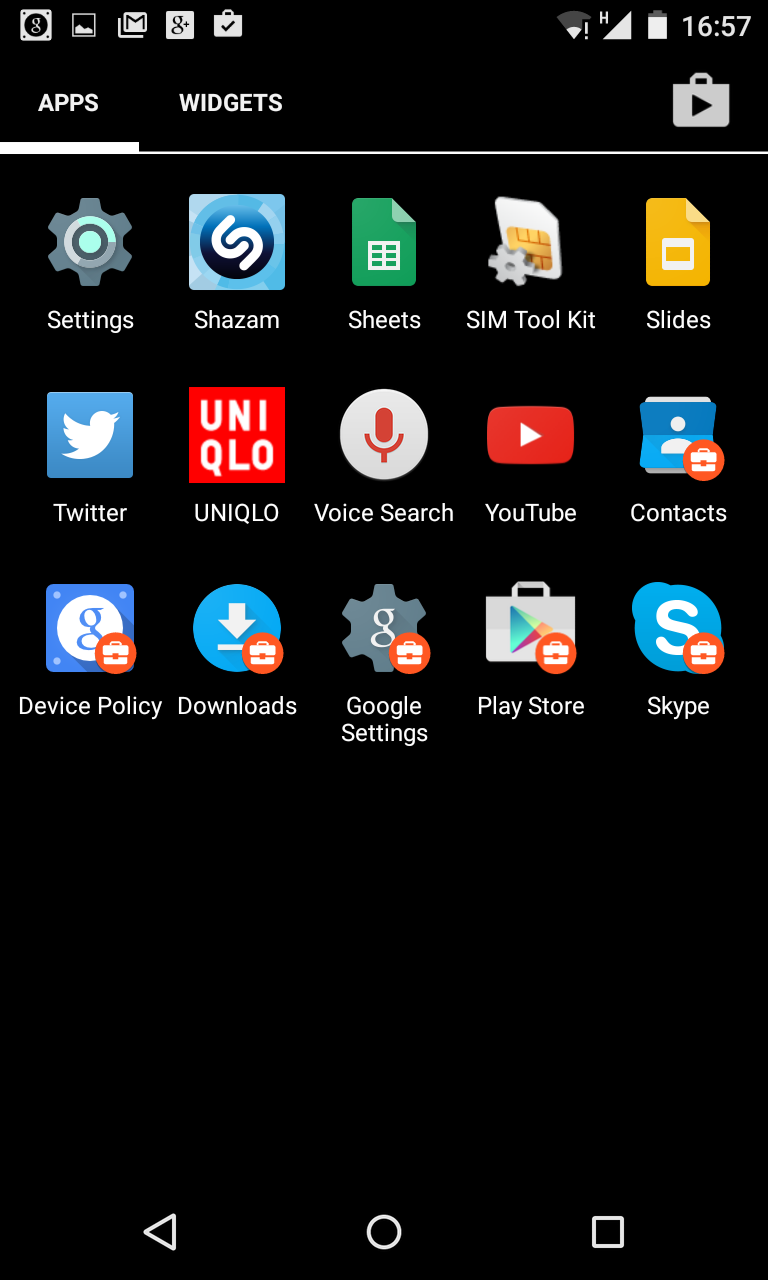This screenshot has height=1280, width=768.
Task: Select the Apps tab
Action: click(x=68, y=103)
